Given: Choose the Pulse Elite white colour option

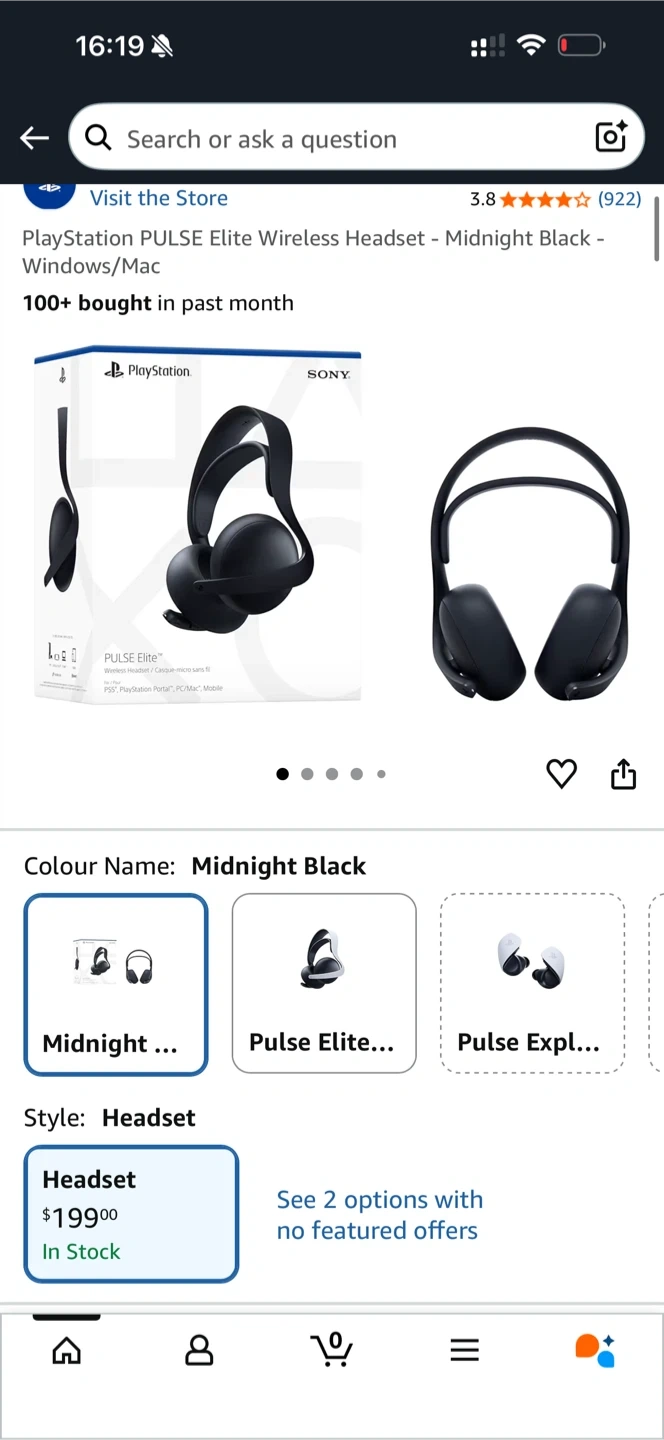Looking at the screenshot, I should 323,983.
